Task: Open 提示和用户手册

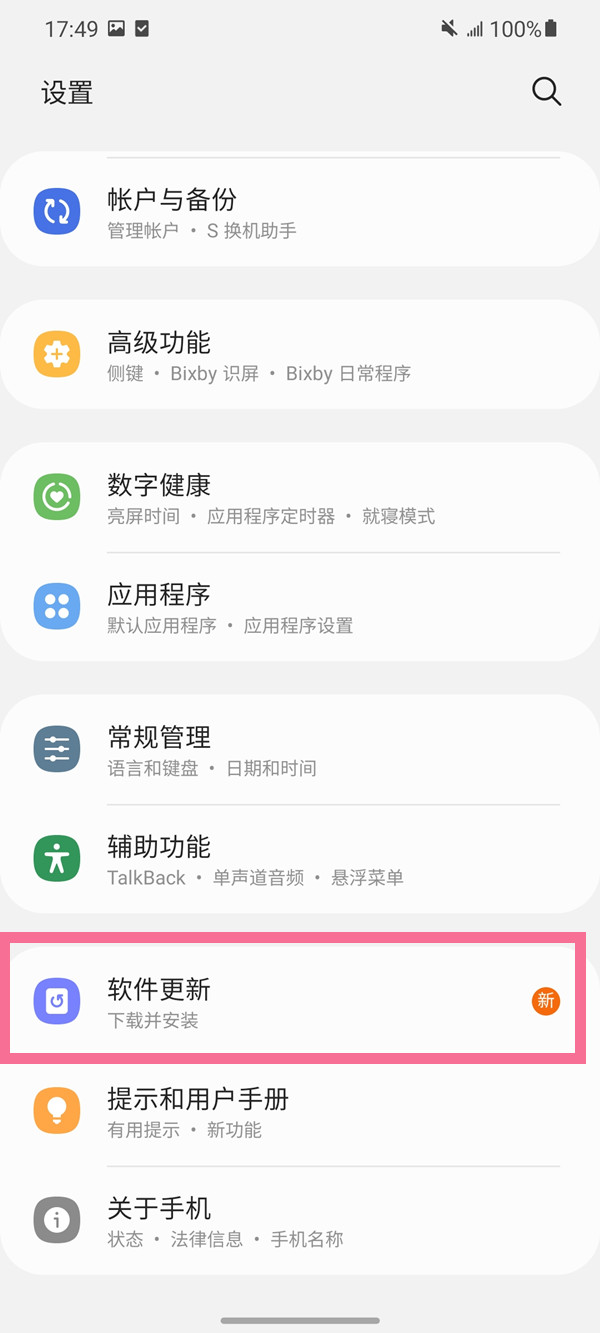Action: [300, 1111]
